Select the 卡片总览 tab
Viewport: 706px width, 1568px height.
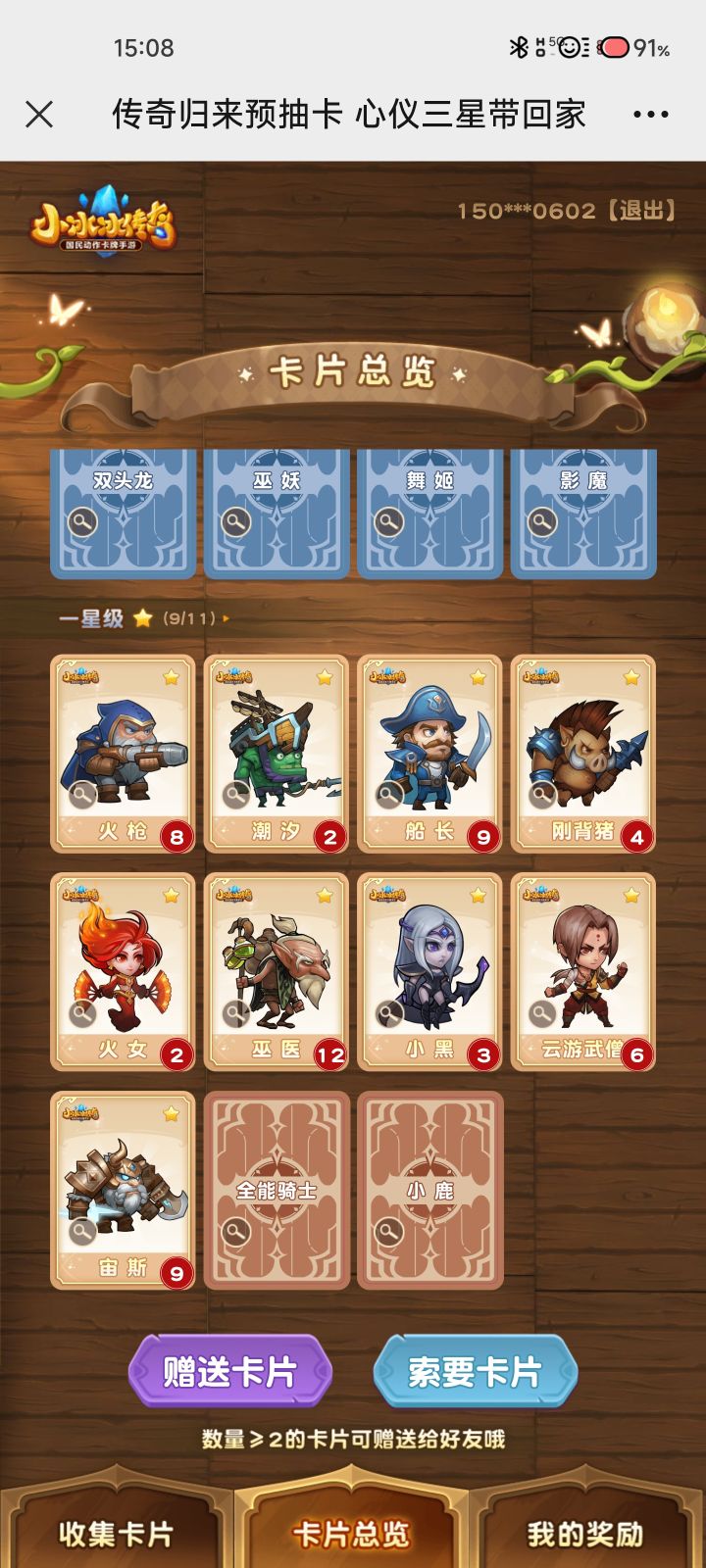pos(351,1532)
